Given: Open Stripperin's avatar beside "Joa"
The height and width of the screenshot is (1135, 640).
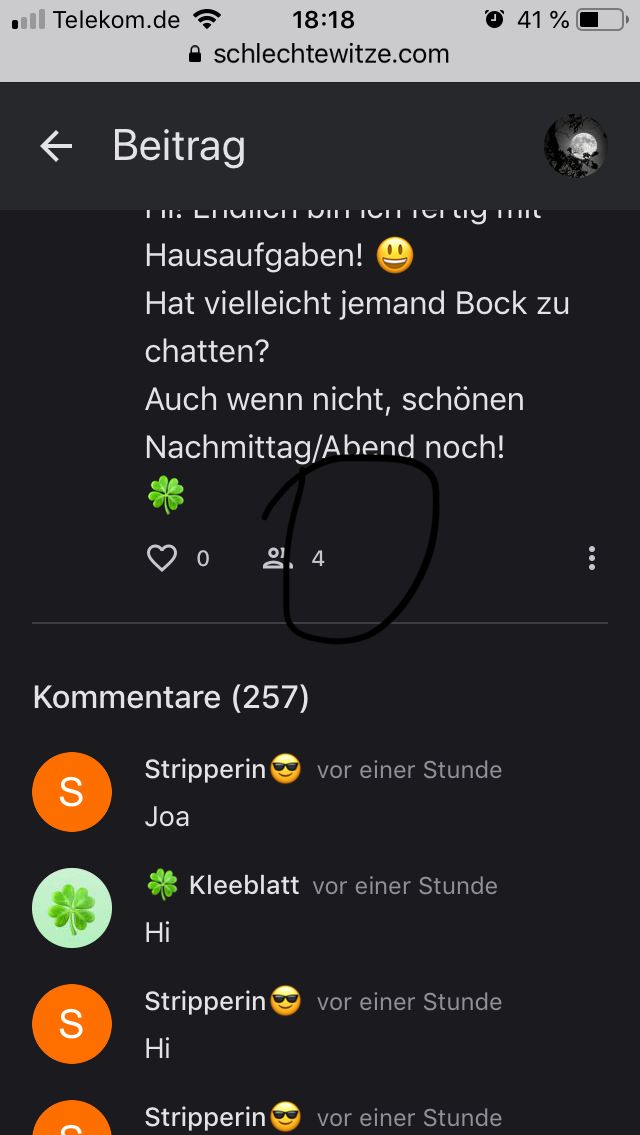Looking at the screenshot, I should 71,791.
